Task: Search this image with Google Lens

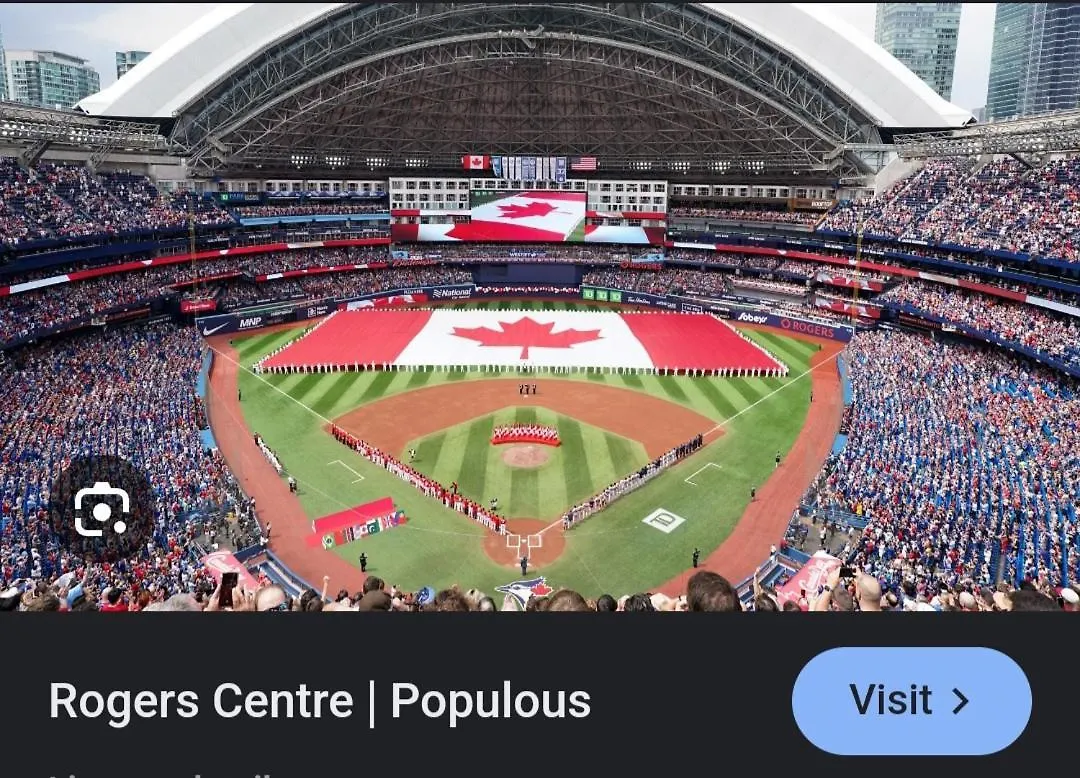Action: [101, 509]
